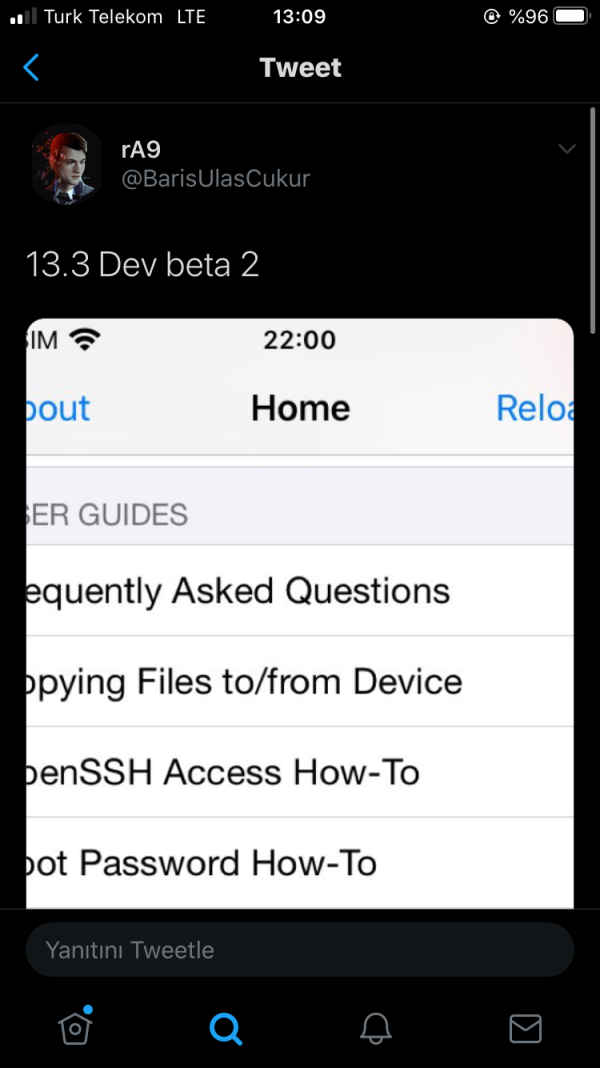Open the Messages envelope tab
The image size is (600, 1068).
pos(525,1028)
